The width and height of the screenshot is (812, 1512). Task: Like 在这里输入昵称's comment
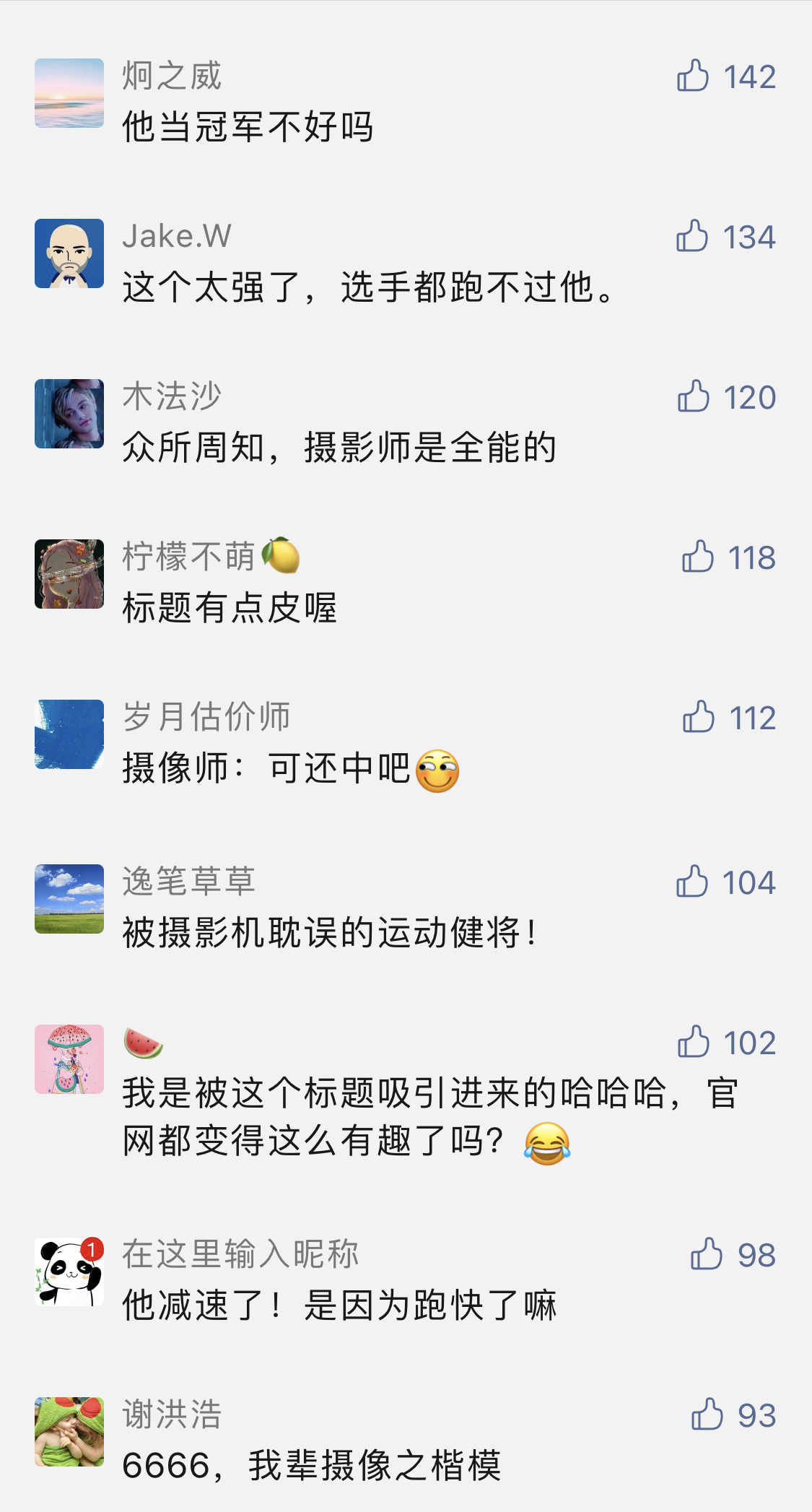707,1254
